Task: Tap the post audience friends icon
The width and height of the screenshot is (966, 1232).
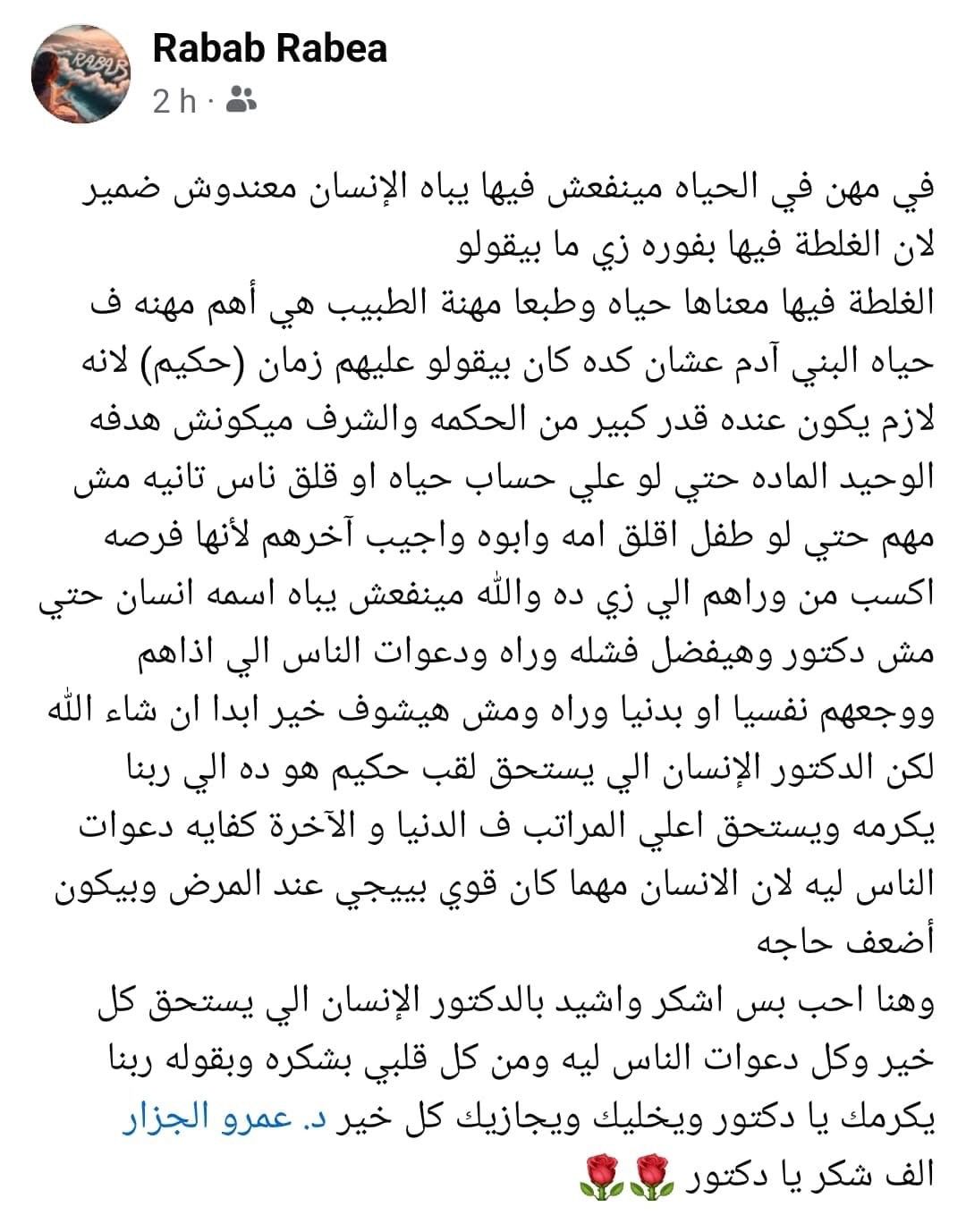Action: (241, 101)
